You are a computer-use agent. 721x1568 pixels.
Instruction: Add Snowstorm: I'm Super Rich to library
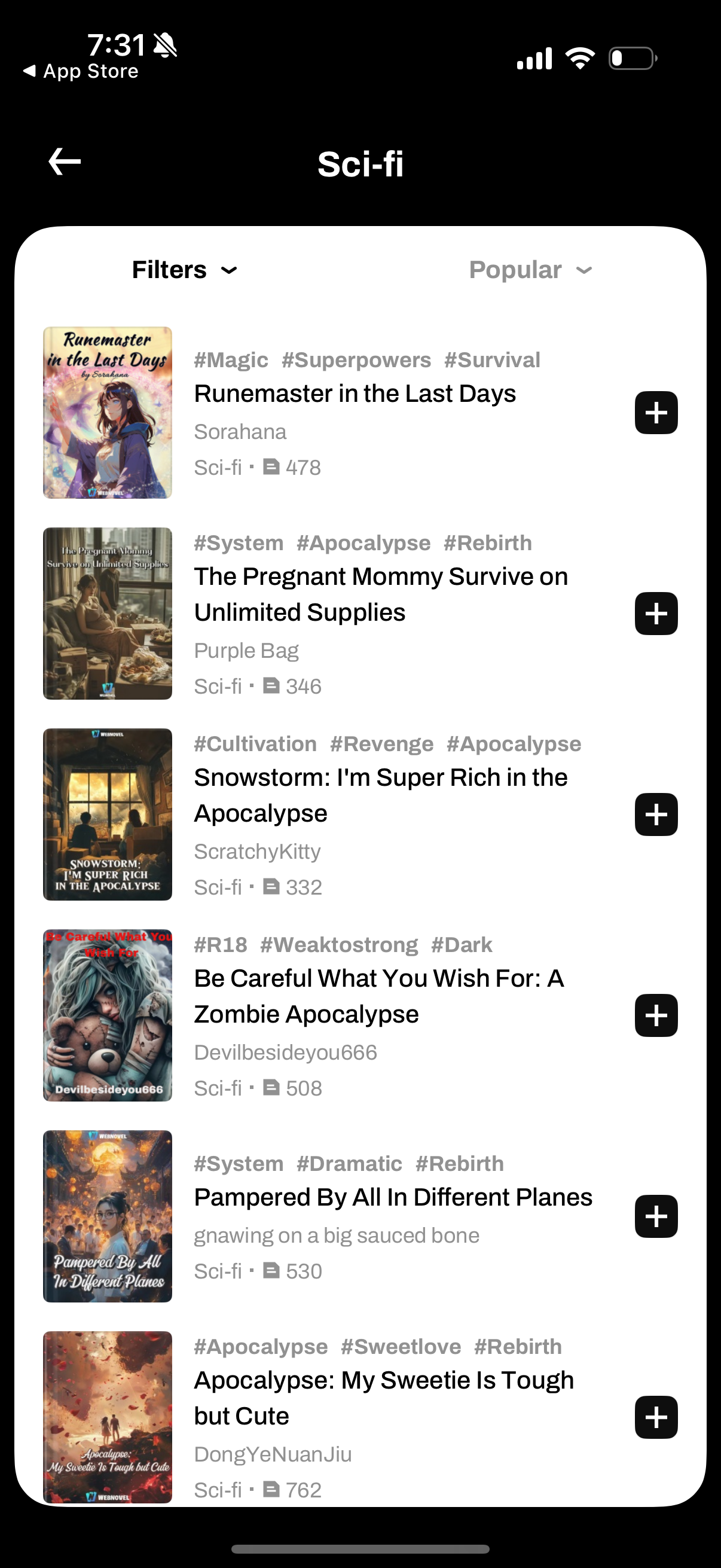(656, 814)
